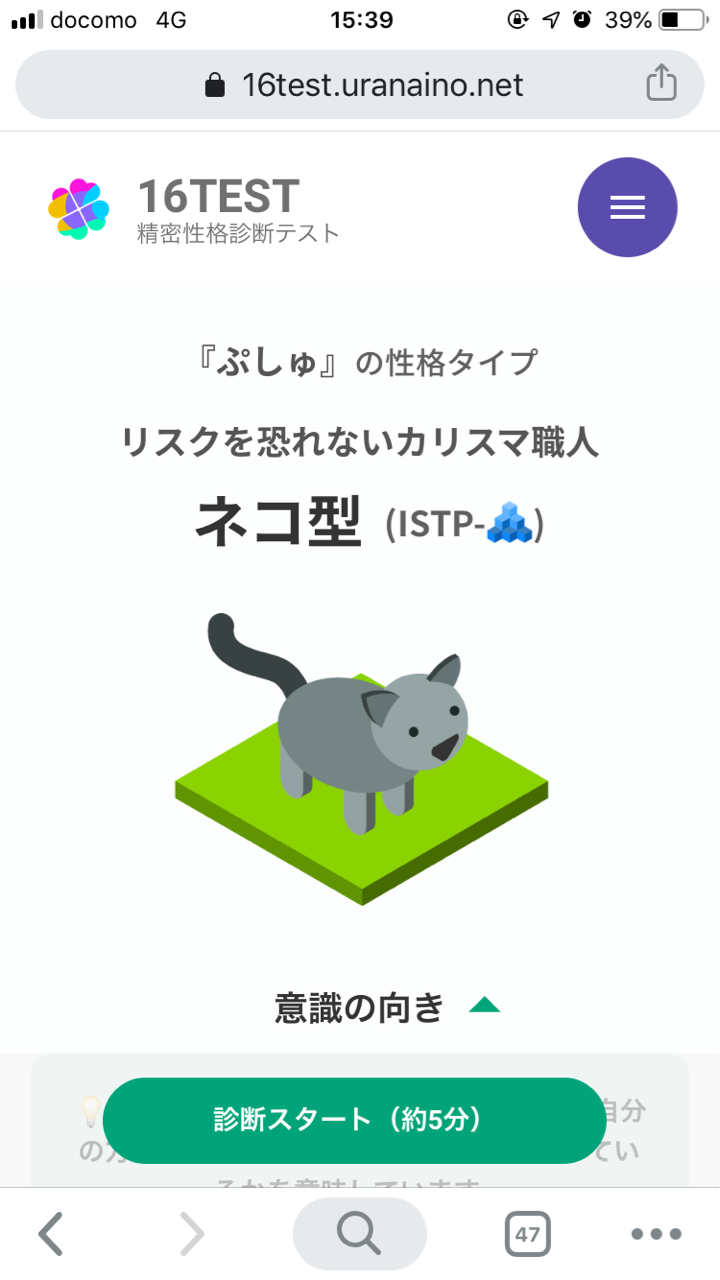The width and height of the screenshot is (720, 1280).
Task: Open the browser's three-dot more menu
Action: 656,1234
